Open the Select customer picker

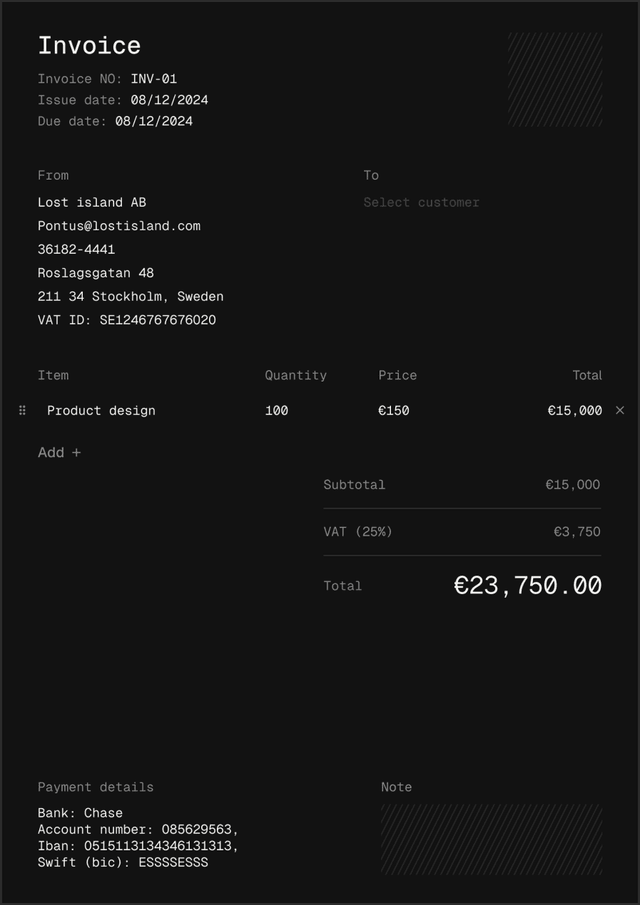coord(421,202)
